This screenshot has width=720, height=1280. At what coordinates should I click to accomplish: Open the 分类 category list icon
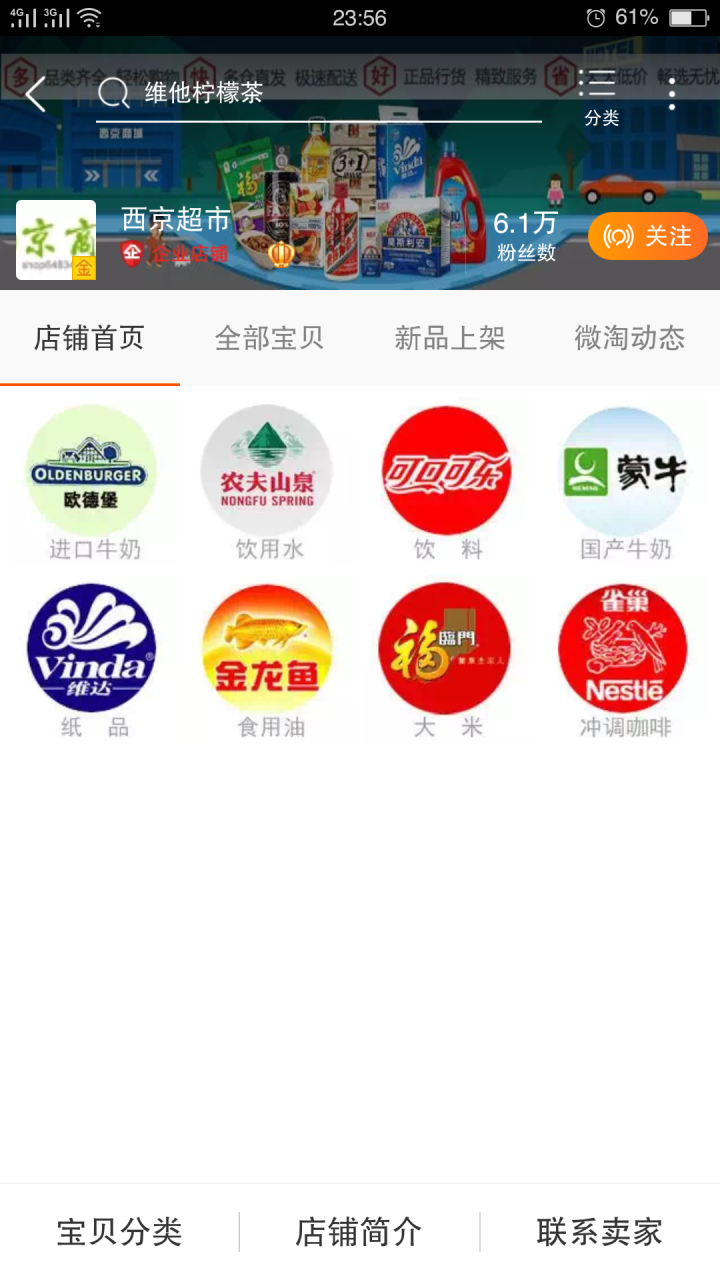point(601,97)
